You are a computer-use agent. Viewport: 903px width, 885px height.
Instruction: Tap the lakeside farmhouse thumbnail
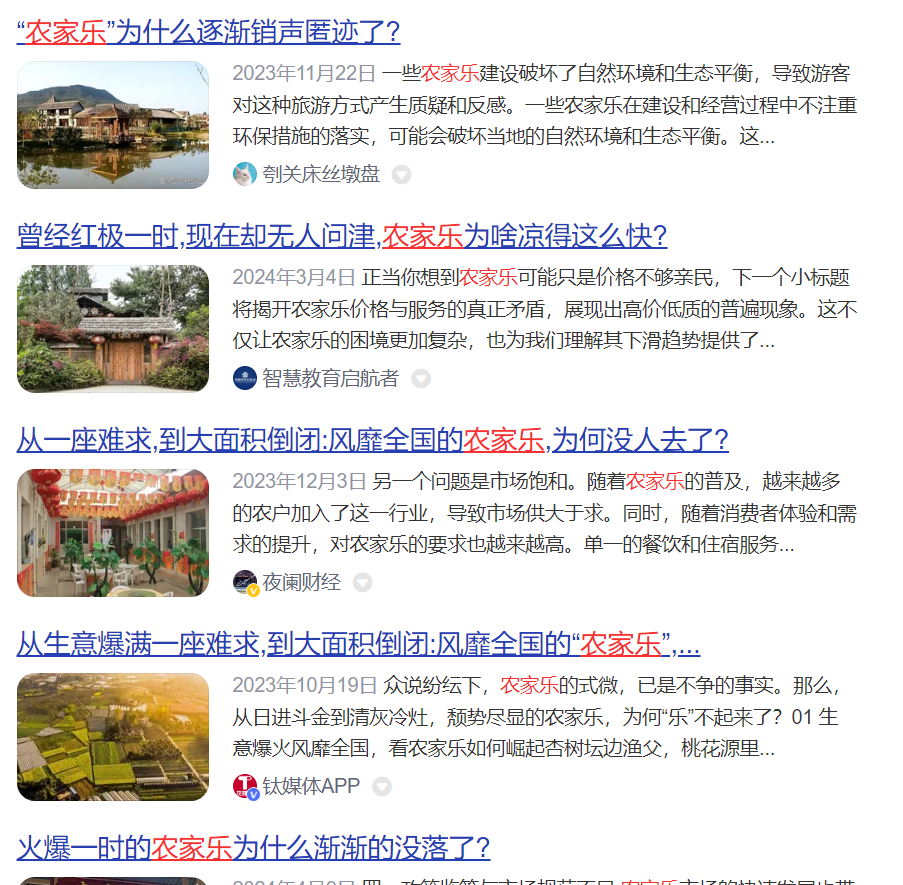[x=113, y=125]
